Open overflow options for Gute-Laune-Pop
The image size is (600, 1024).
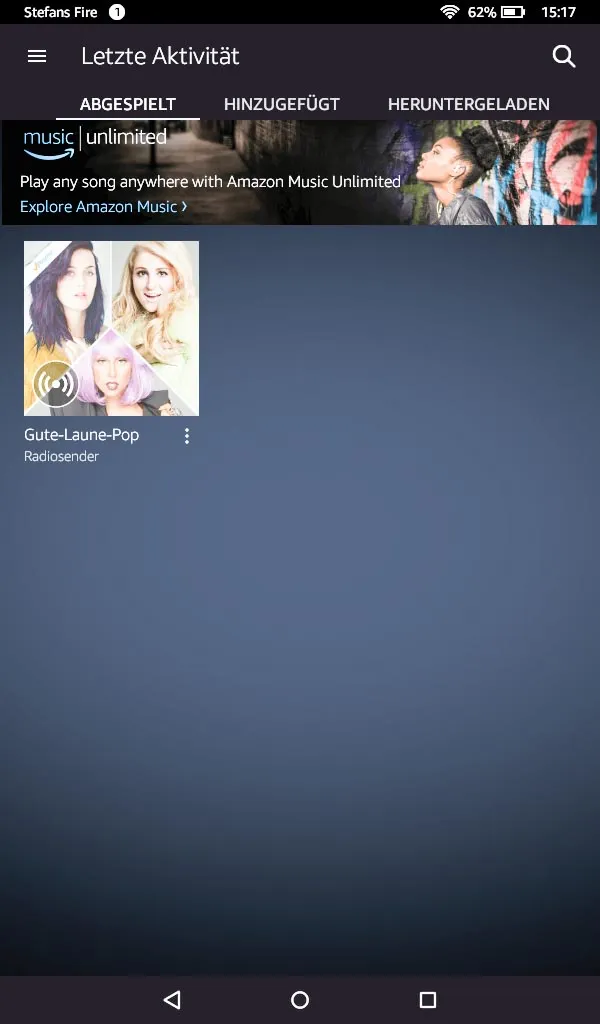(186, 436)
